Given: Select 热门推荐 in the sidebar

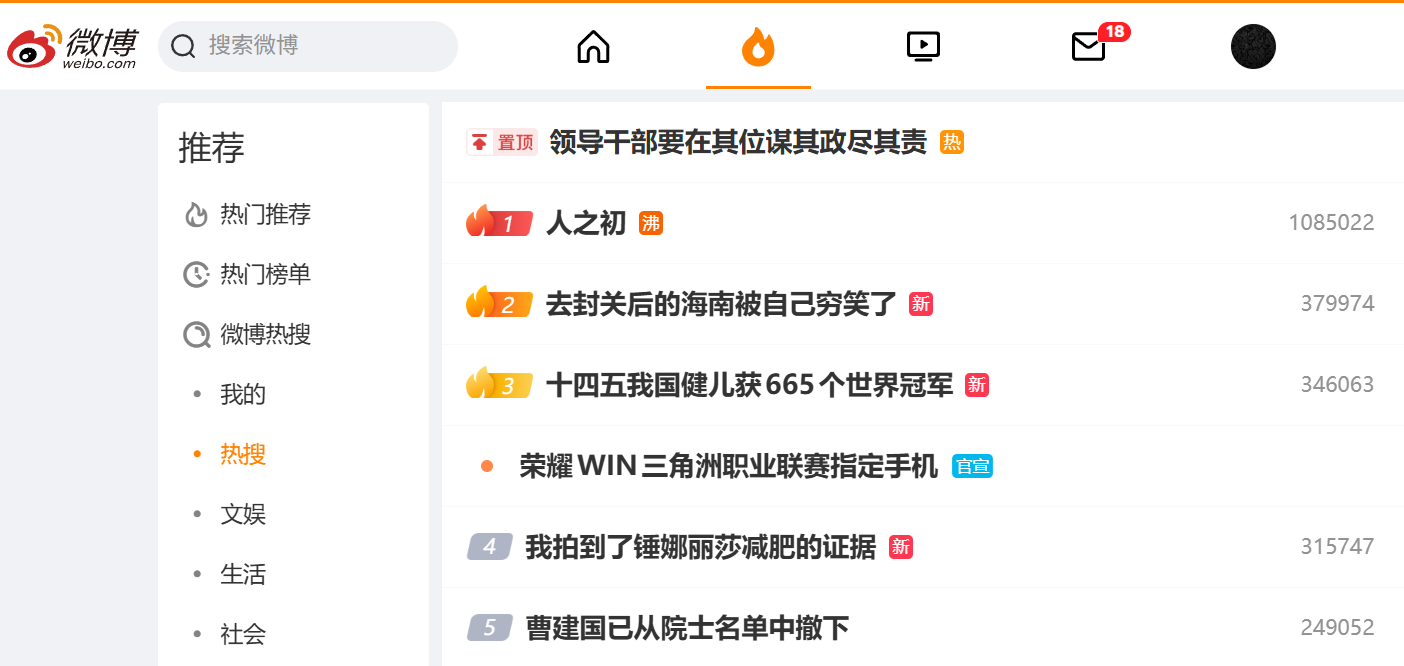Looking at the screenshot, I should point(265,214).
